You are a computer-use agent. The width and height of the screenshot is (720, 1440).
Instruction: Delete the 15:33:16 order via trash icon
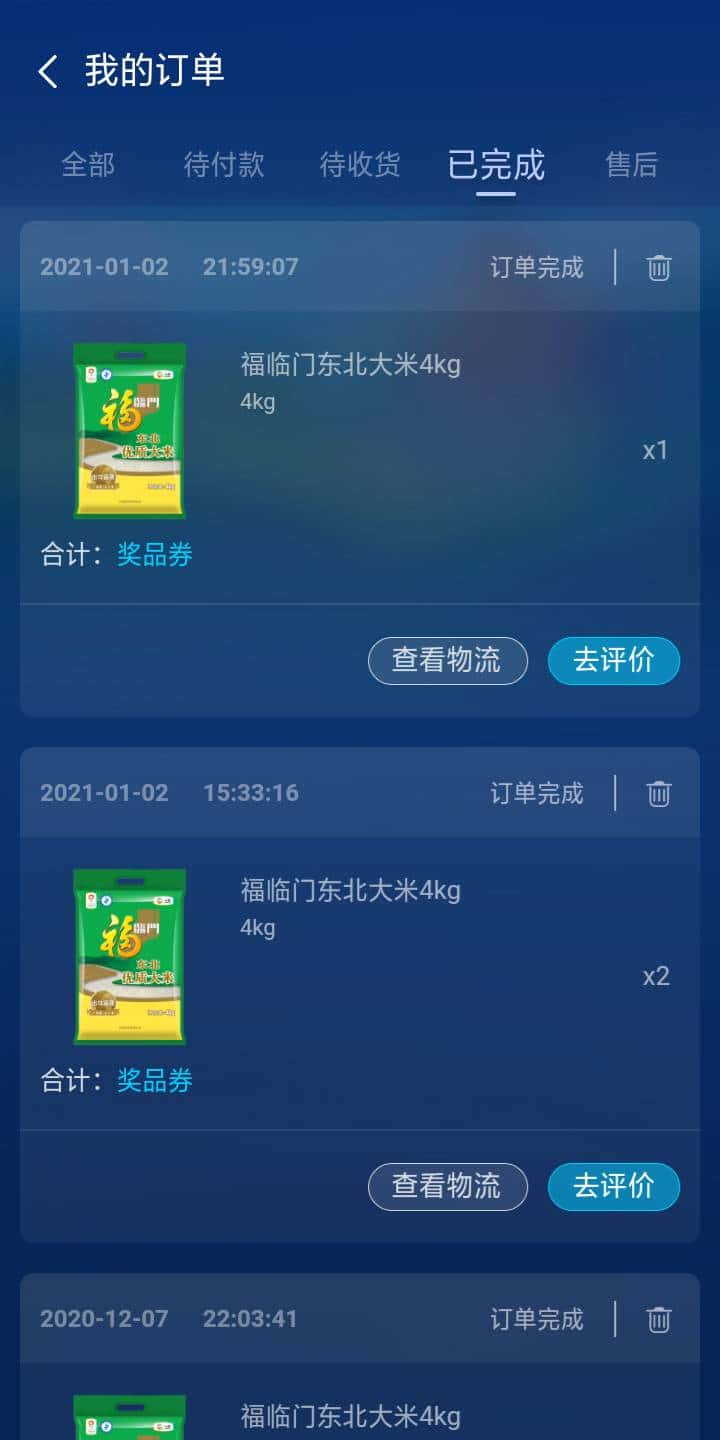tap(657, 792)
